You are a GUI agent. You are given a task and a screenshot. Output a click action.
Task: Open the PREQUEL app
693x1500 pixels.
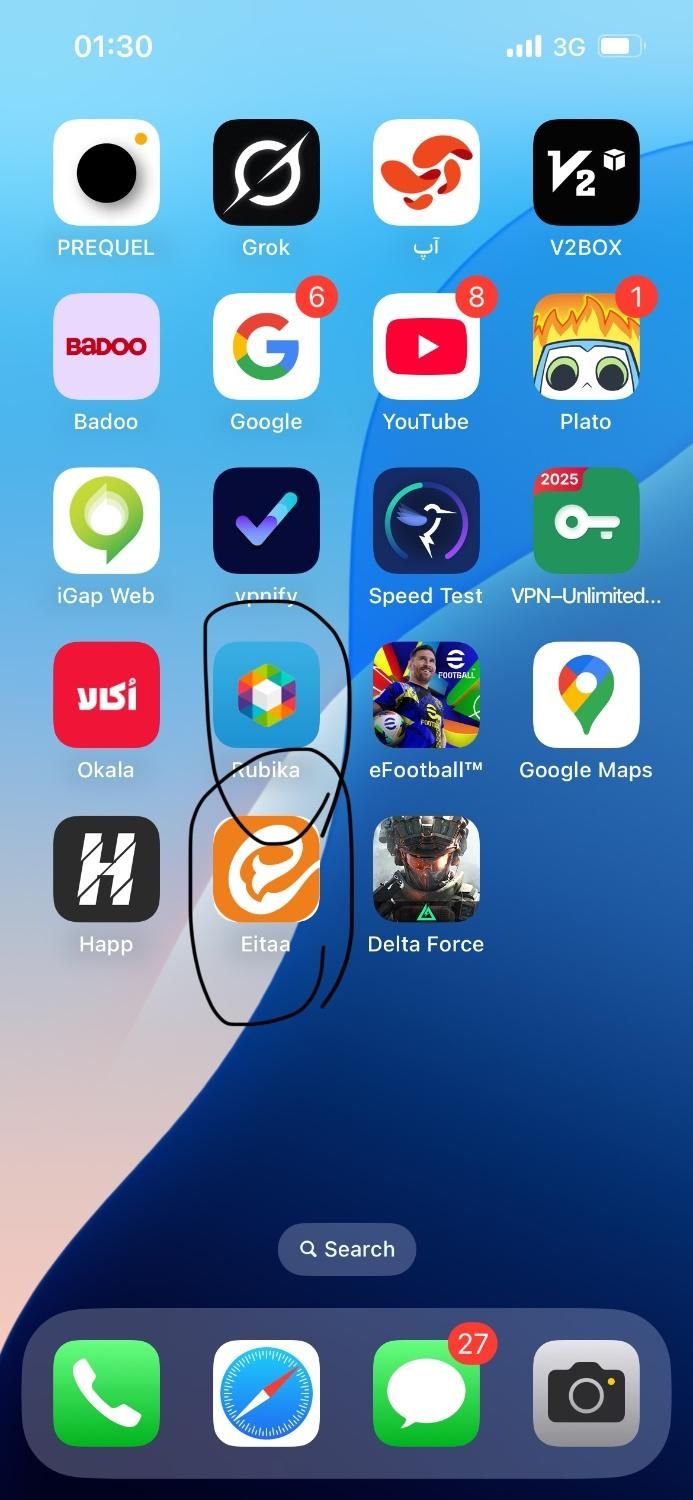(x=106, y=173)
